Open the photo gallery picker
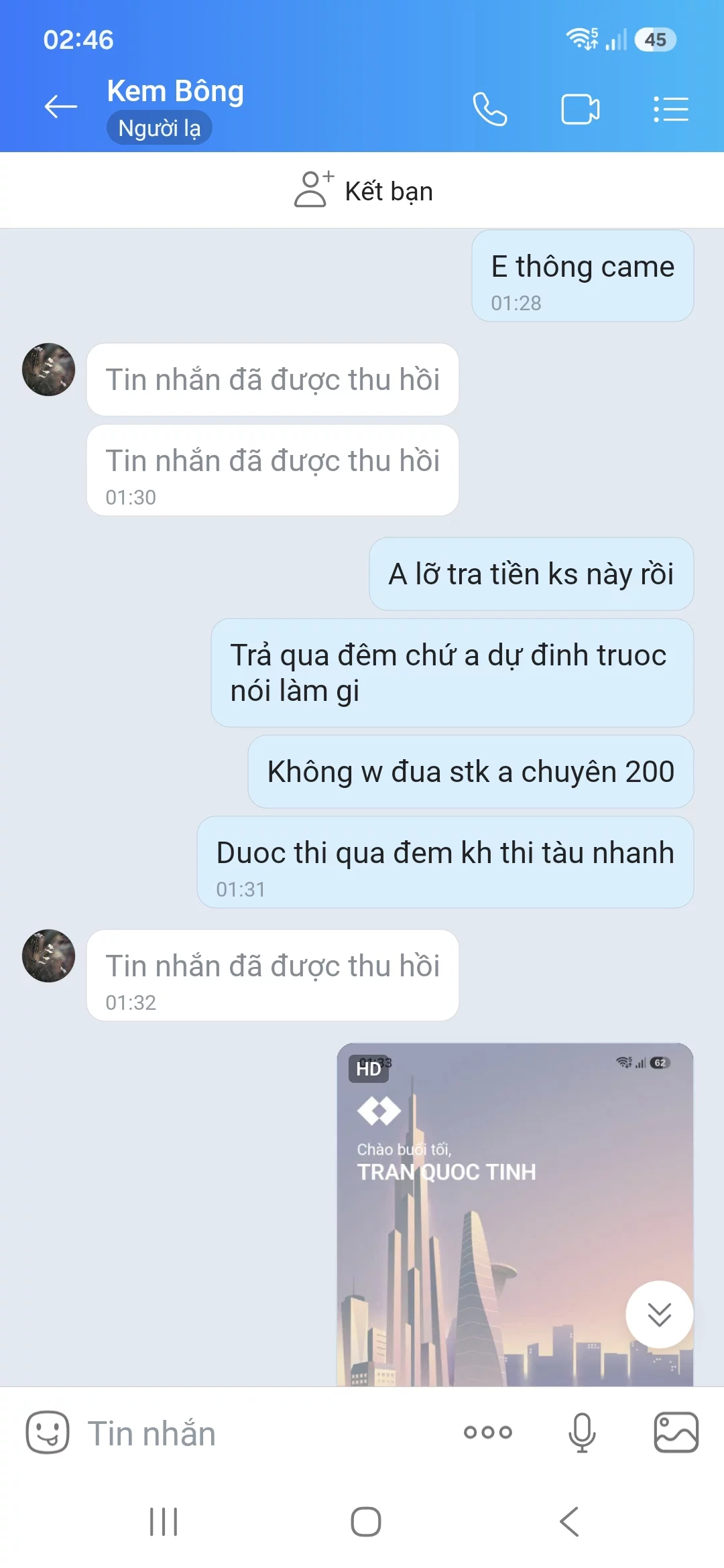 [676, 1432]
